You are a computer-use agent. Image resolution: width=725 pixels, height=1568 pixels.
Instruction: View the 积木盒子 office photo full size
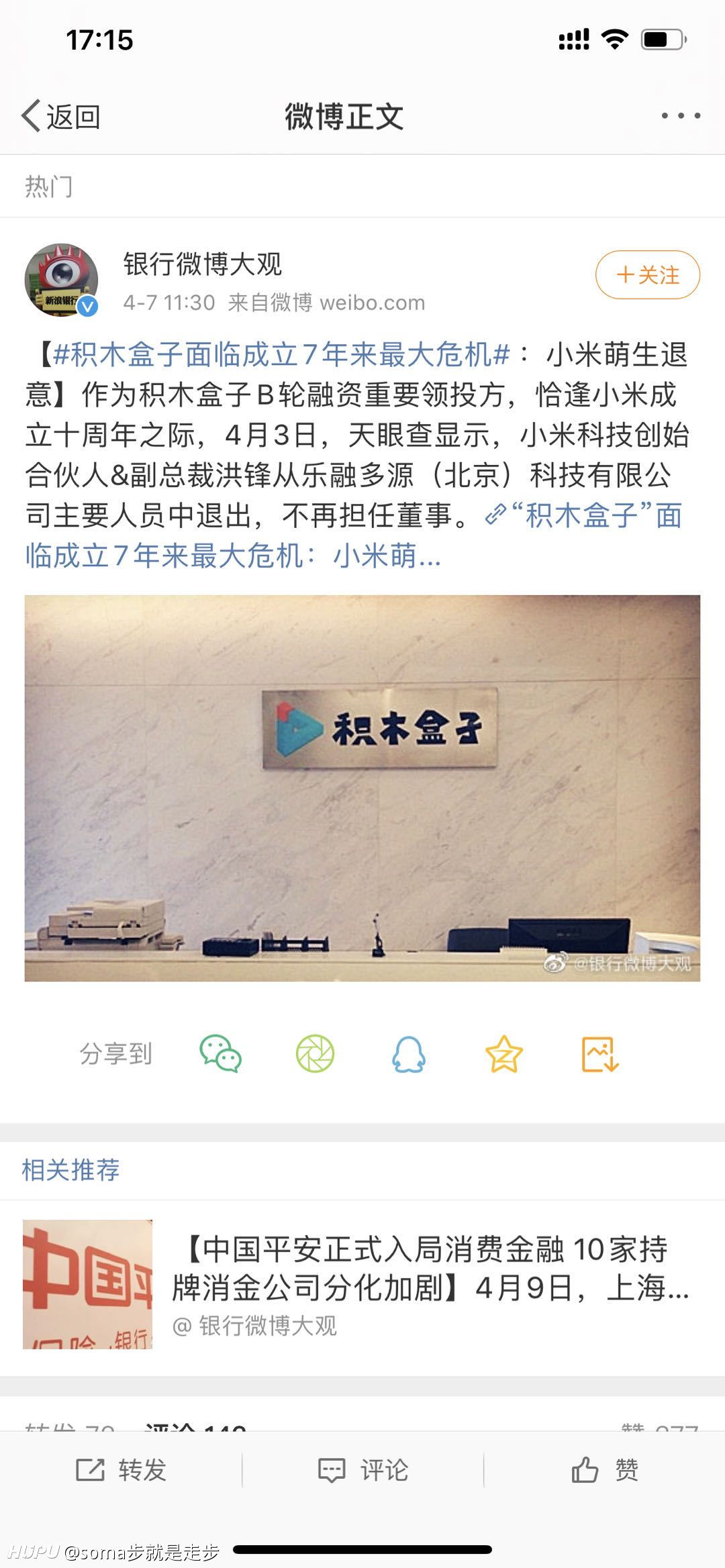[x=362, y=788]
